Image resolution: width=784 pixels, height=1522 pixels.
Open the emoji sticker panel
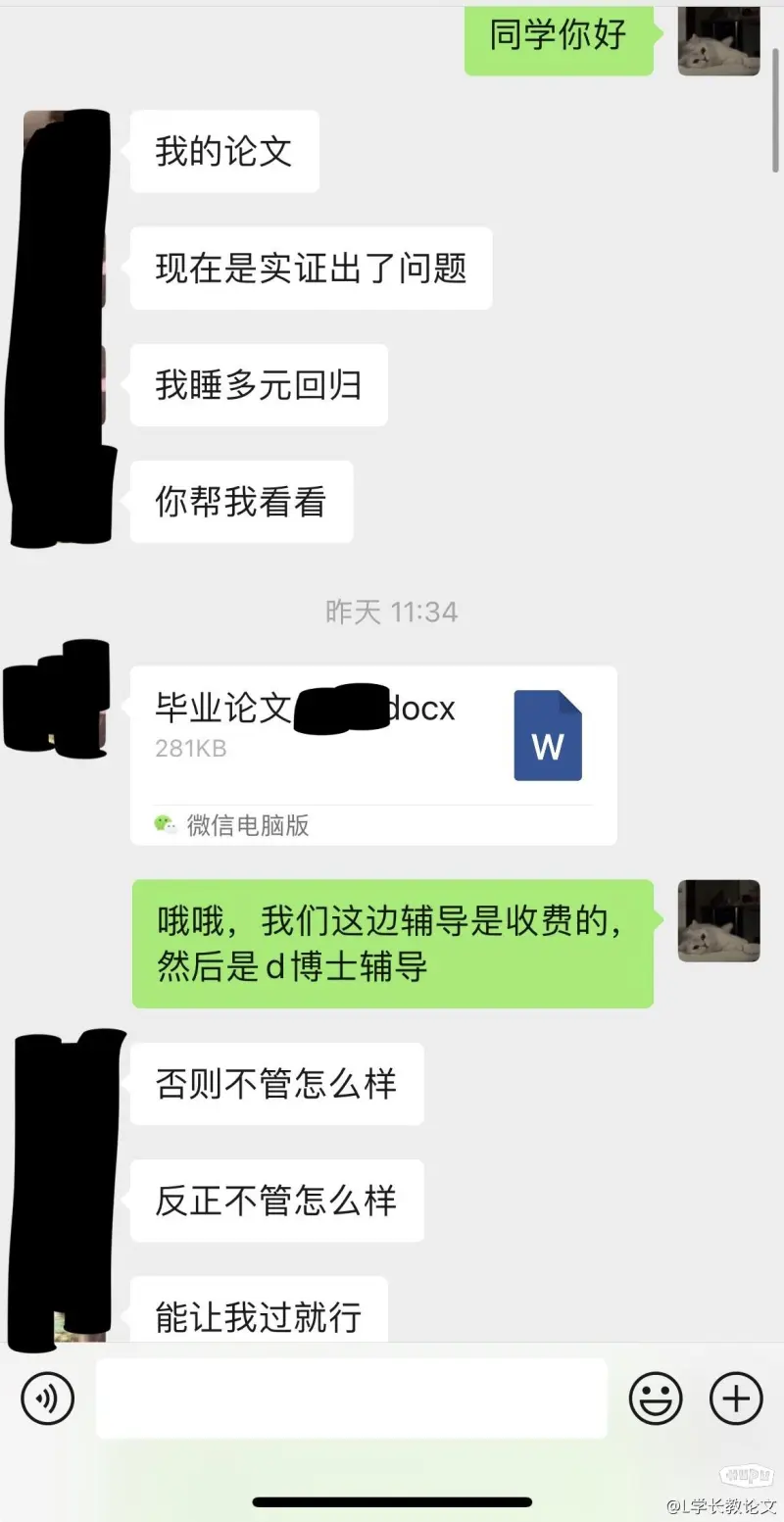[x=655, y=1399]
